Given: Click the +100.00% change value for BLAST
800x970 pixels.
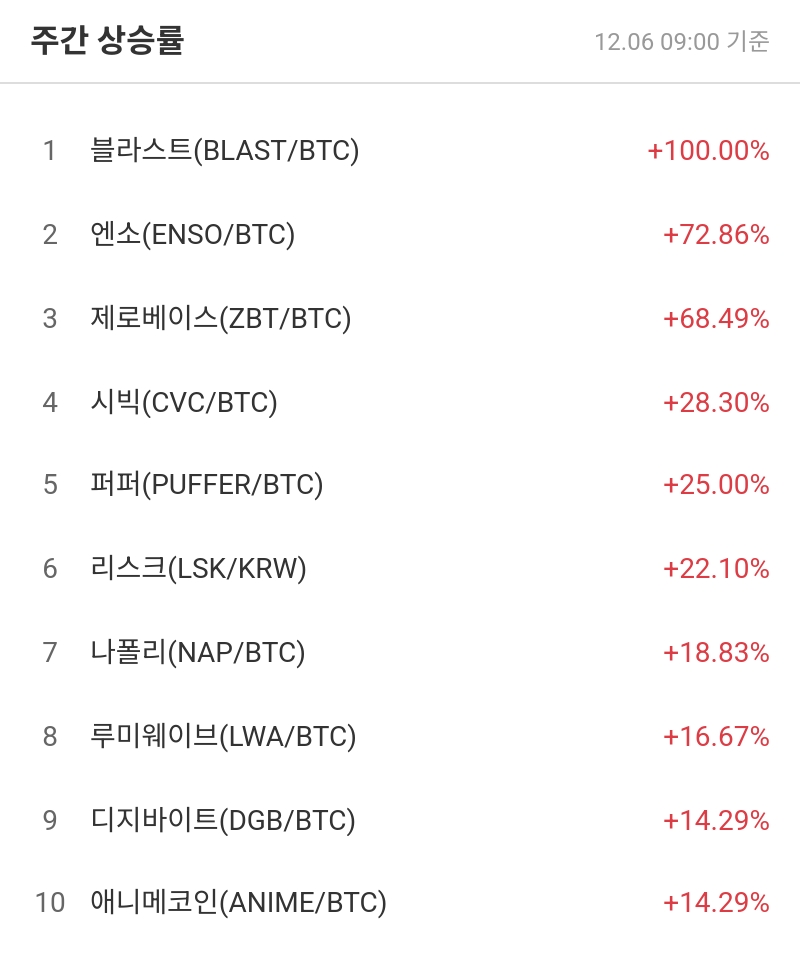Looking at the screenshot, I should [x=707, y=151].
